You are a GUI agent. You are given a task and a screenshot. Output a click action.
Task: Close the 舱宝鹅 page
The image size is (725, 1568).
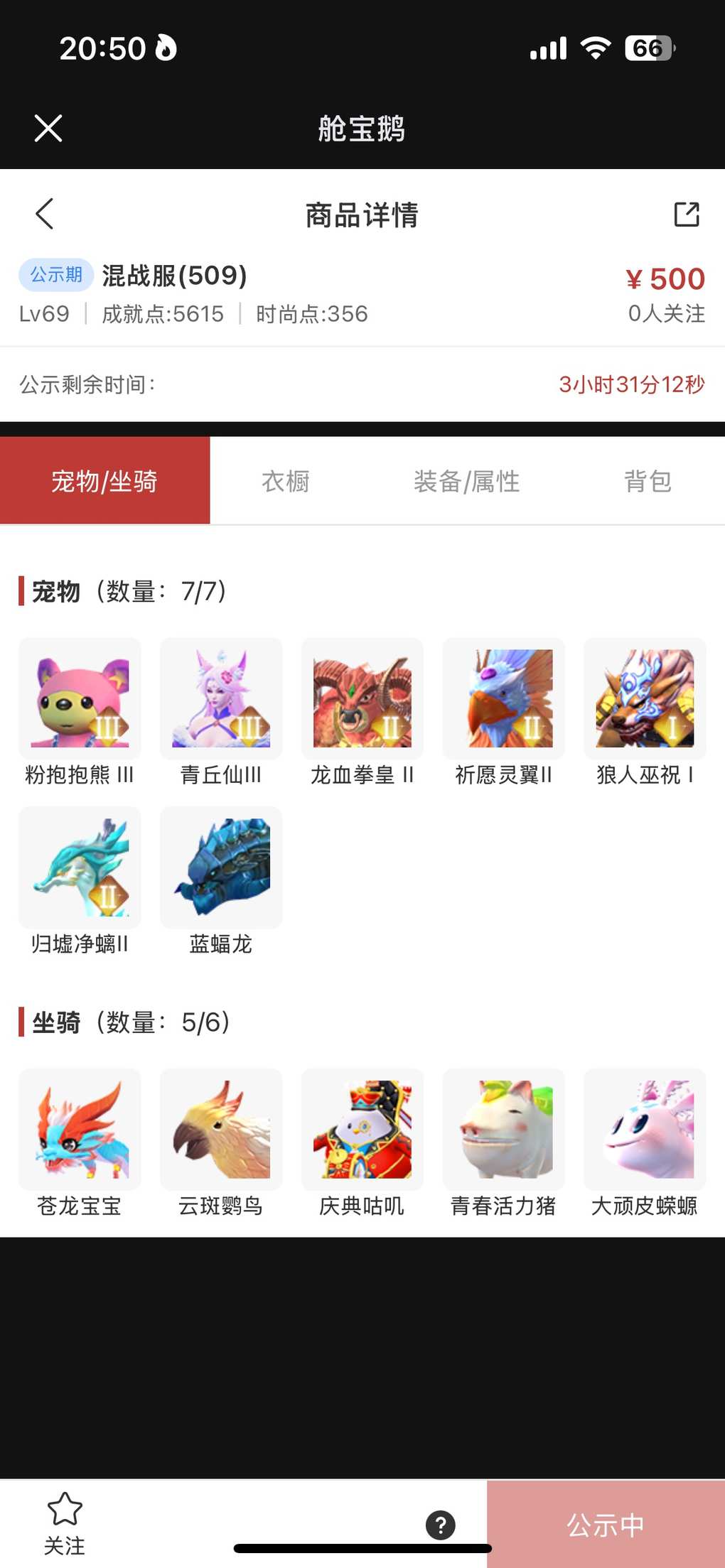pos(48,129)
